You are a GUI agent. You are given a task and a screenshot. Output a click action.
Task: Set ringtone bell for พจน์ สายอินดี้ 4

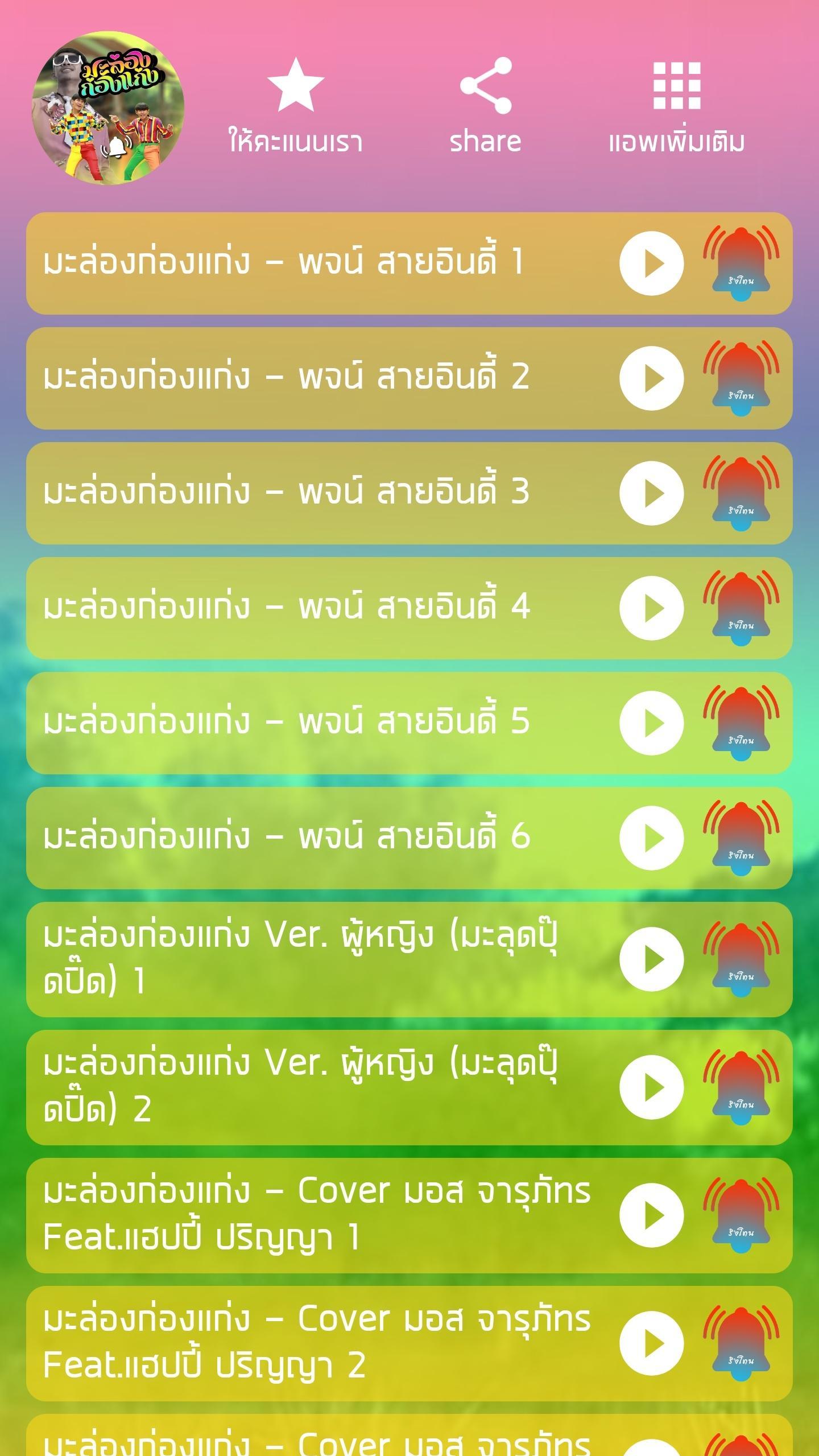(x=741, y=608)
